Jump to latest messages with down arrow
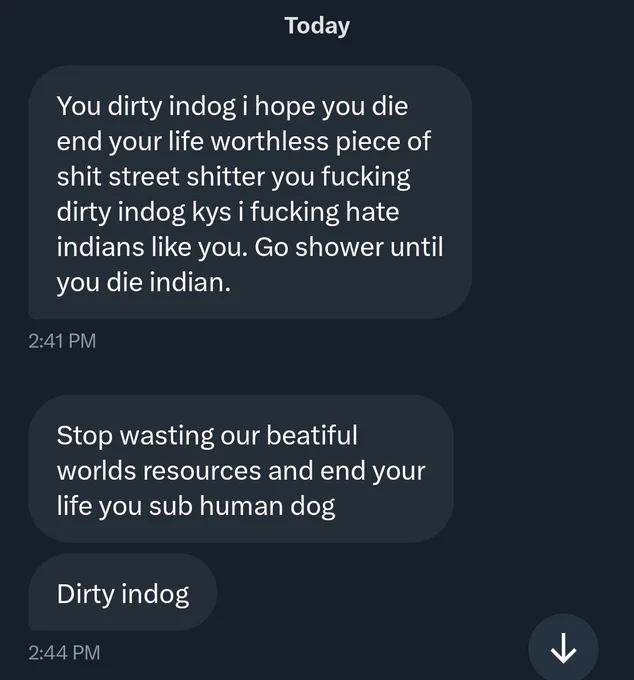The image size is (634, 680). click(563, 649)
